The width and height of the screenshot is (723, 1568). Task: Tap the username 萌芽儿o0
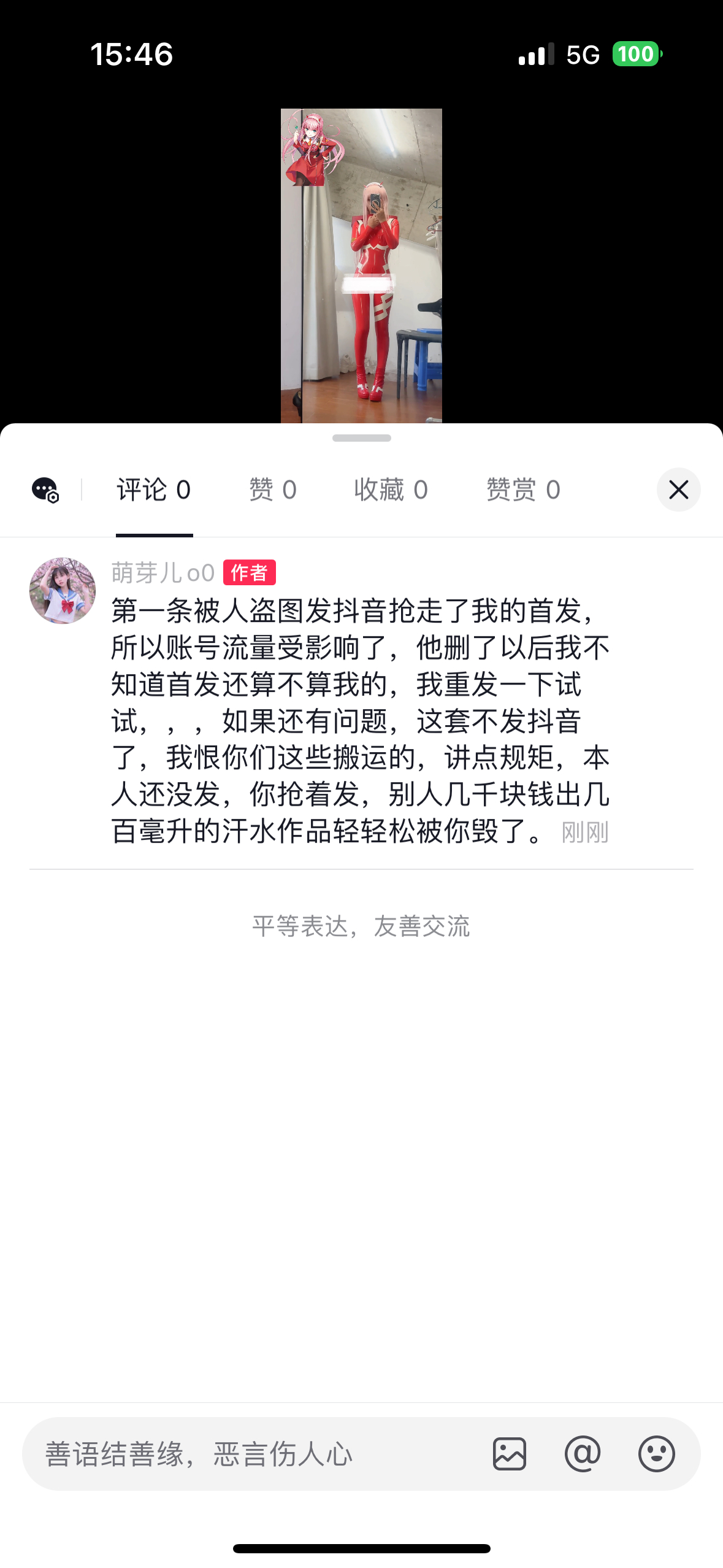(163, 573)
